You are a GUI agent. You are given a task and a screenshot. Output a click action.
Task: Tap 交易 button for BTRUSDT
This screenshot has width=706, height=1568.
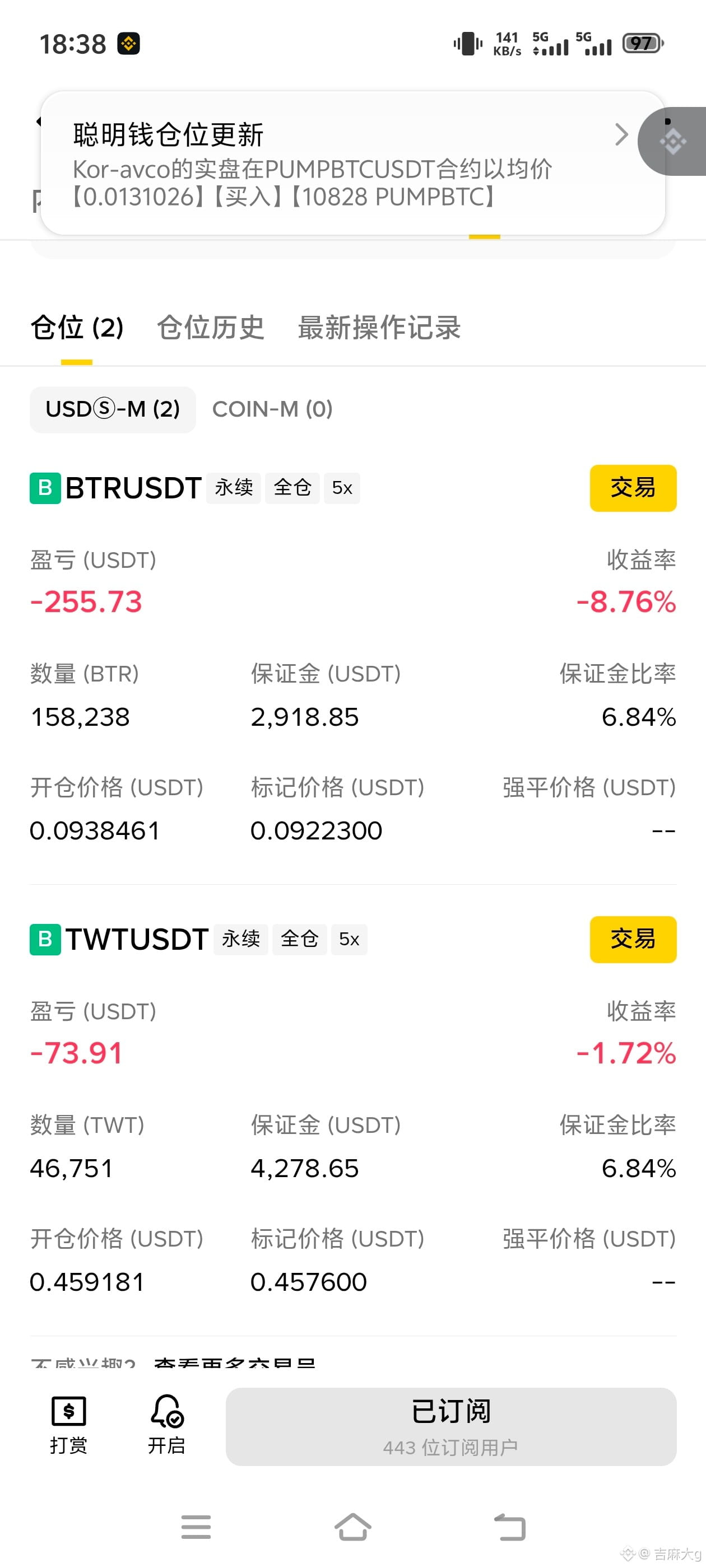633,488
